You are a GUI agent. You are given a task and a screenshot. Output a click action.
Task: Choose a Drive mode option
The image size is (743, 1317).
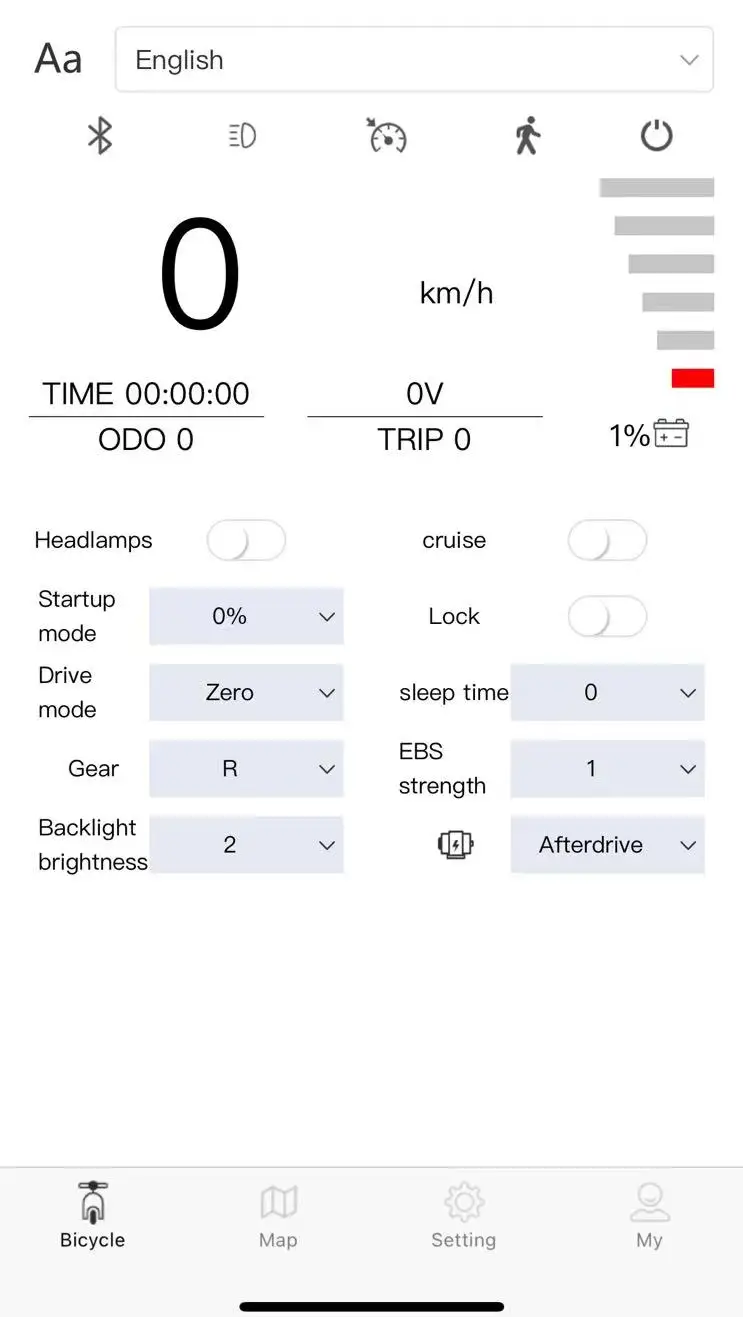(x=246, y=693)
